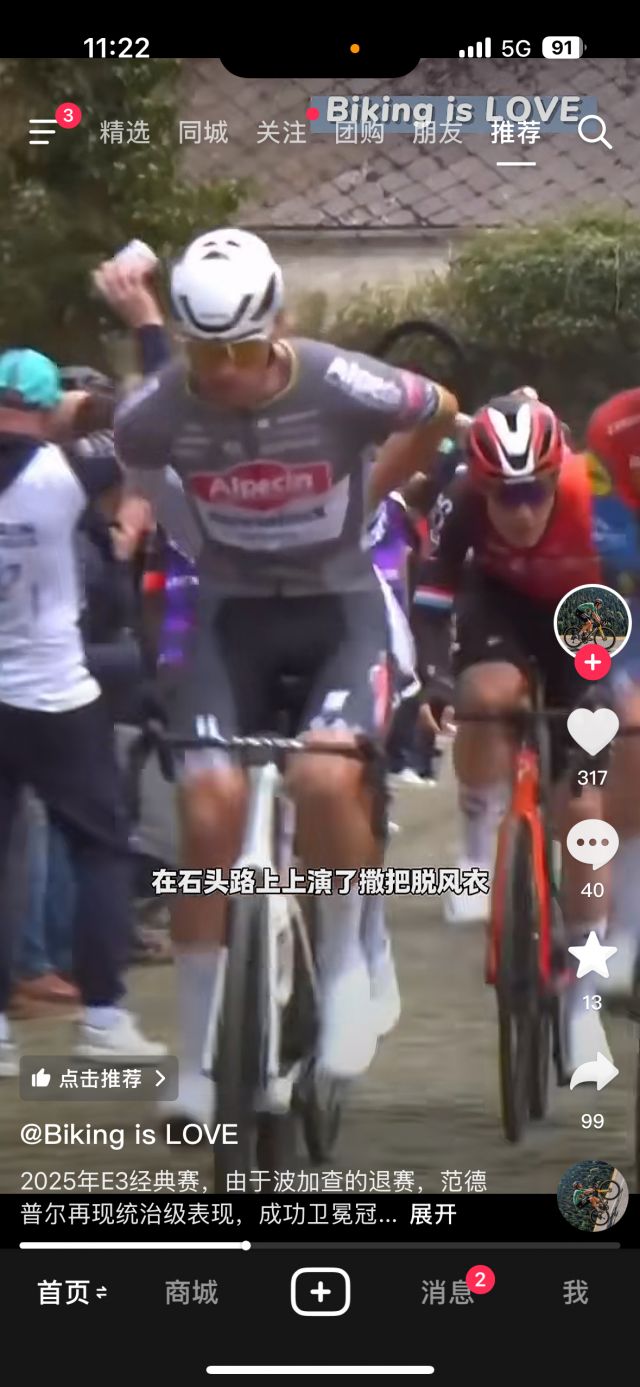640x1387 pixels.
Task: Tap the 点击推荐 recommend chip
Action: pos(99,1078)
